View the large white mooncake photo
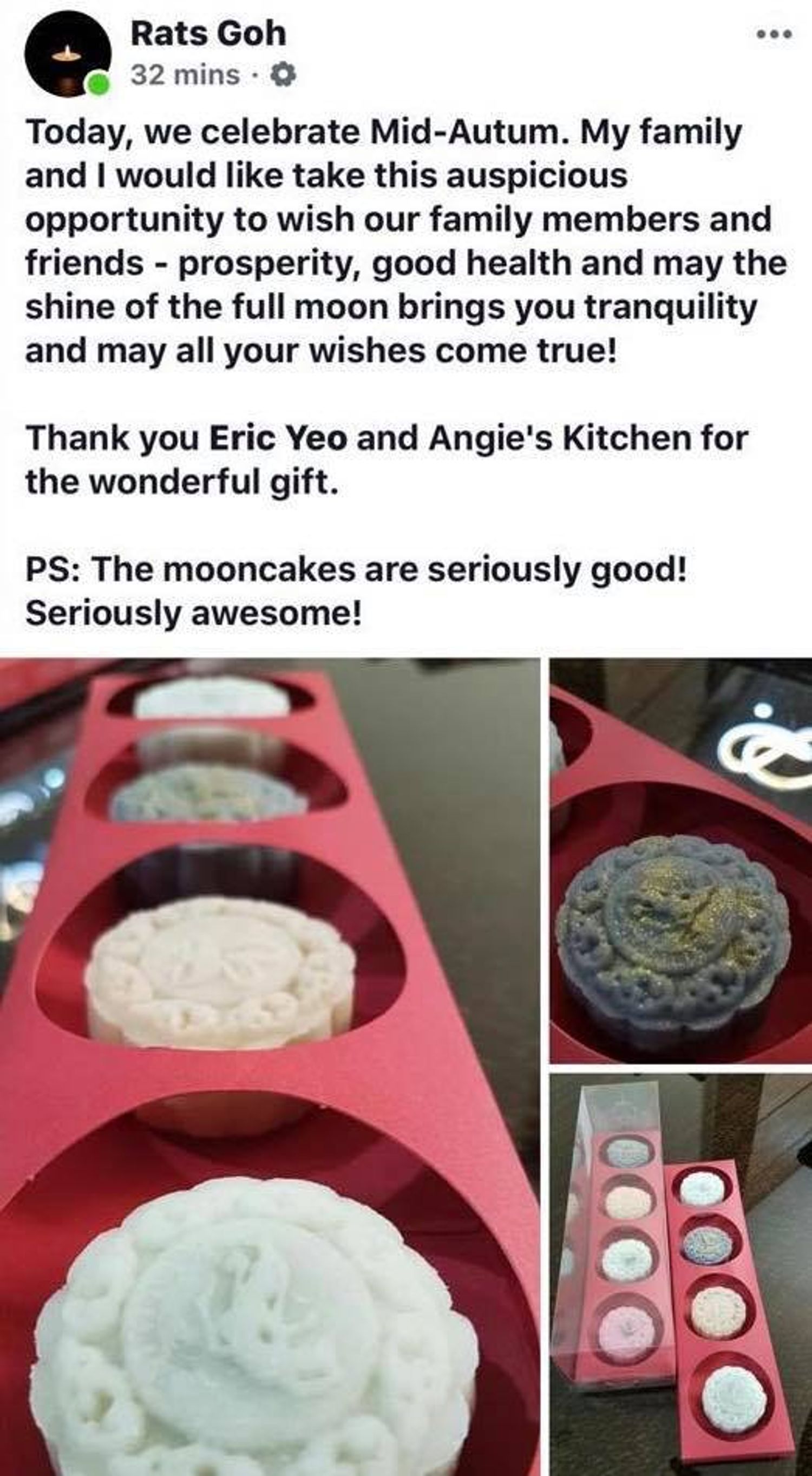The width and height of the screenshot is (812, 1476). pyautogui.click(x=270, y=1067)
